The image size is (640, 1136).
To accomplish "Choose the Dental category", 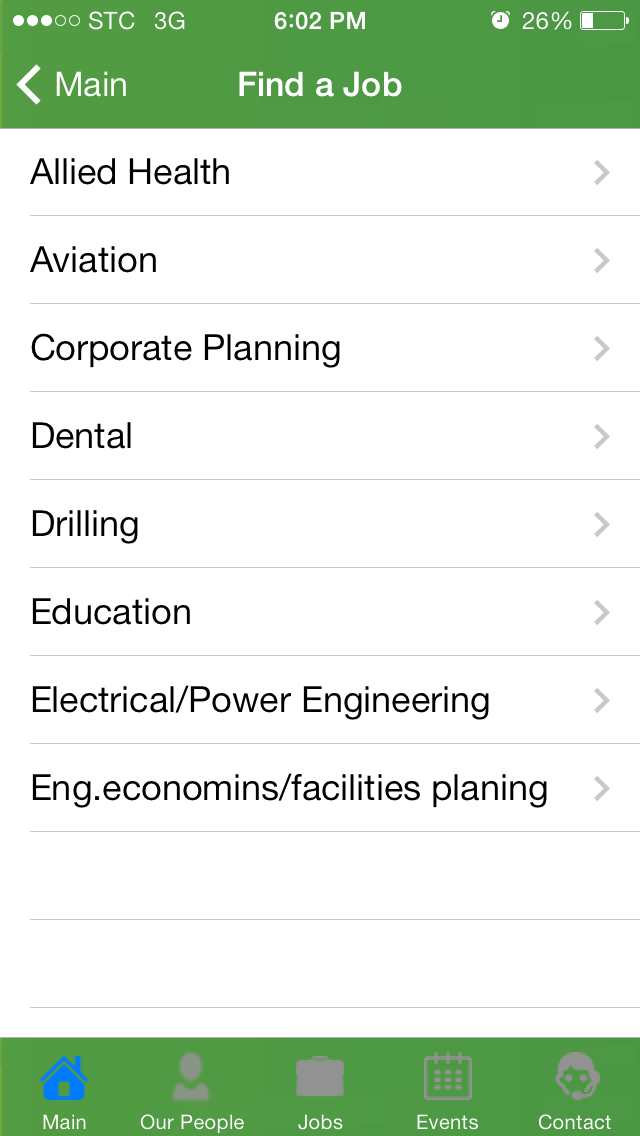I will point(320,437).
